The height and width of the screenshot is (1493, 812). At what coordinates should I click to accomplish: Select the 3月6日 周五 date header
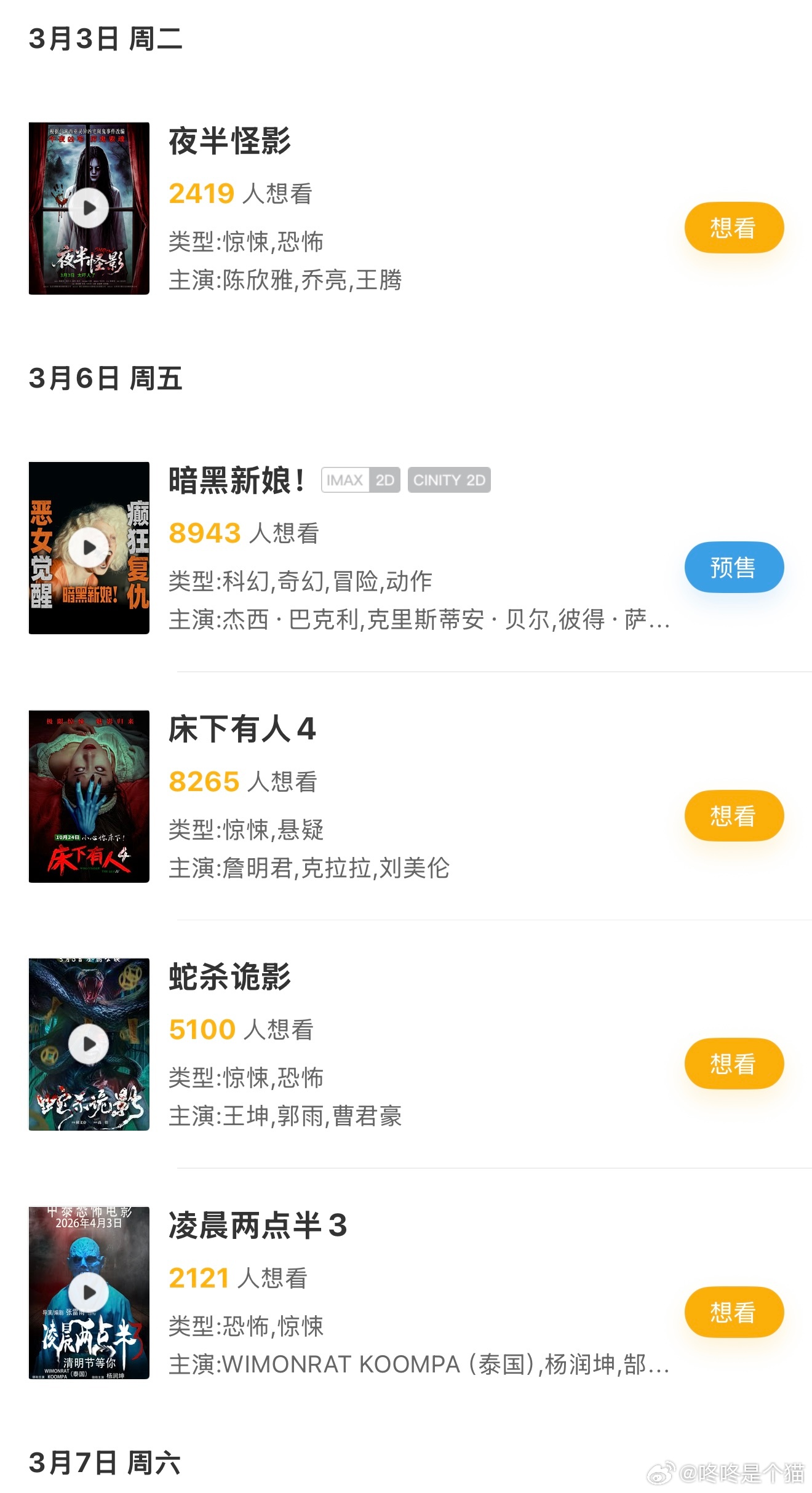tap(106, 380)
